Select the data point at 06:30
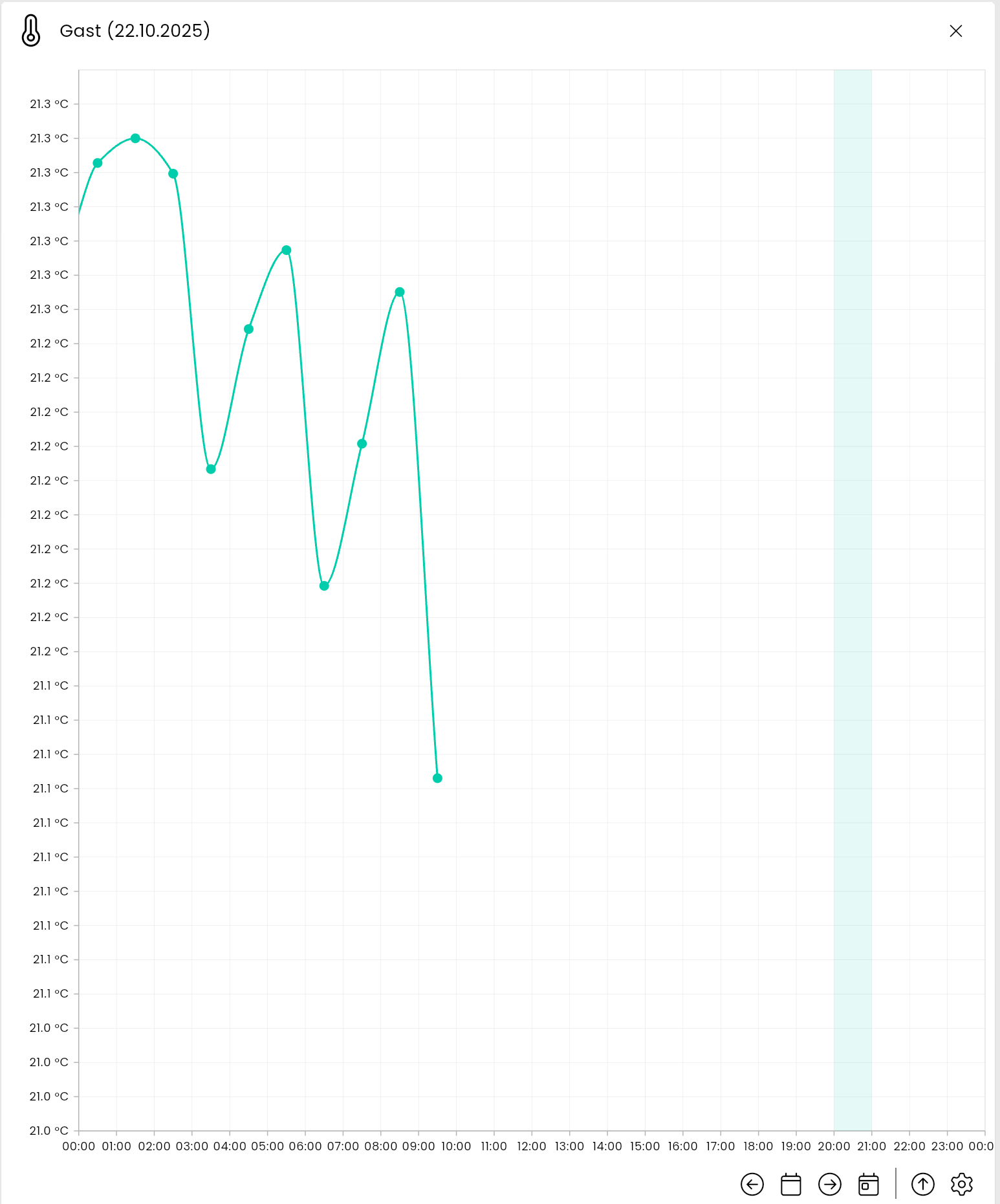This screenshot has width=1000, height=1204. [324, 586]
